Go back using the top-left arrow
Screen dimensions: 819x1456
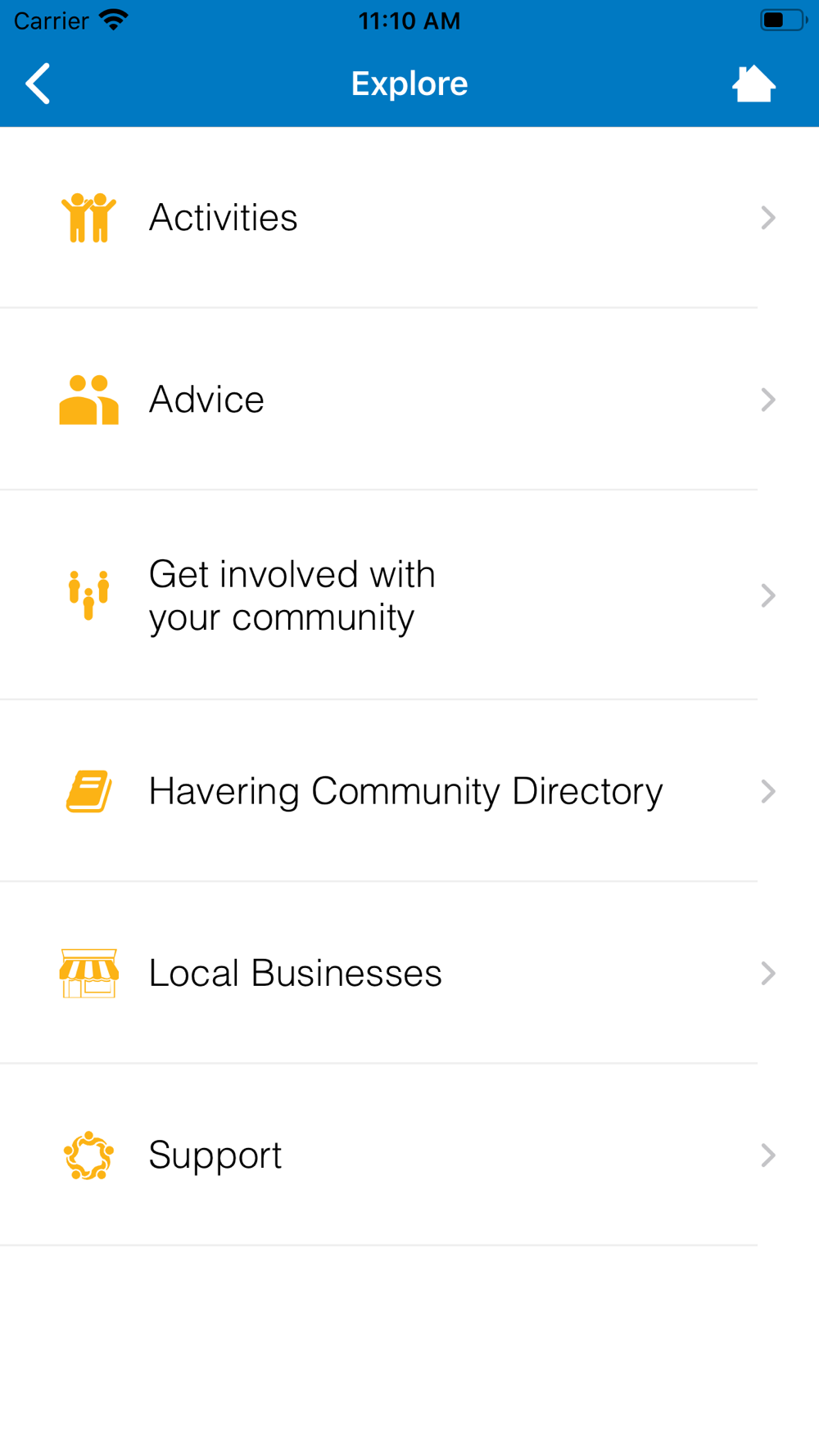[38, 84]
